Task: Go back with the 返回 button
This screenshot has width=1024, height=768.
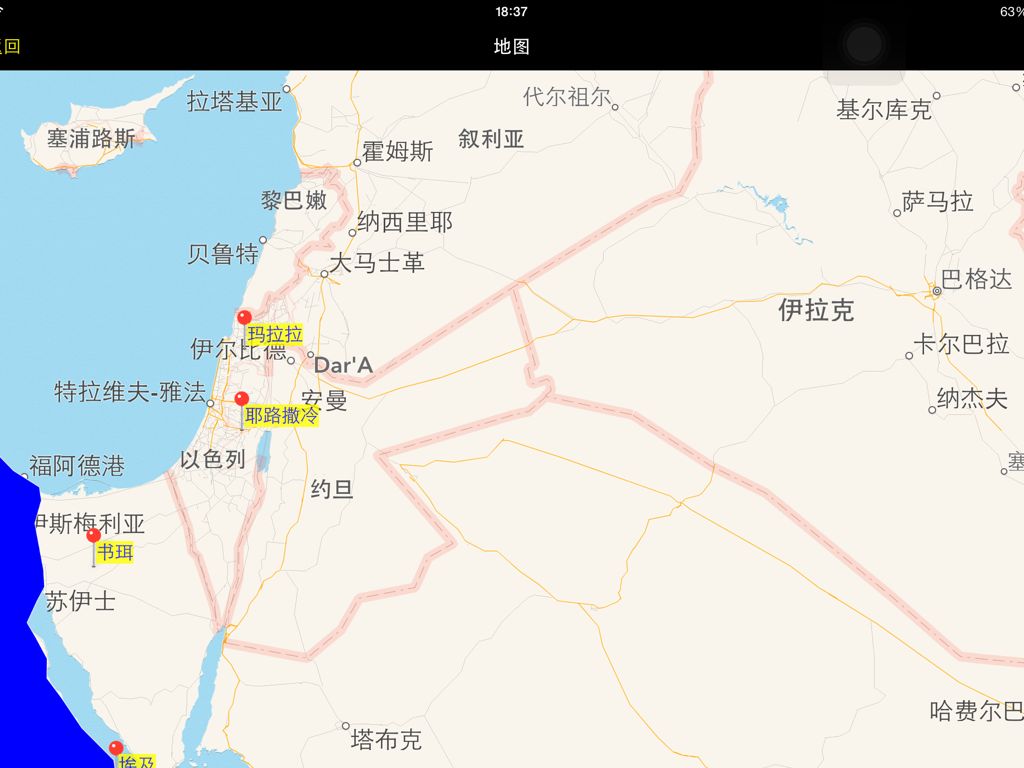Action: click(9, 46)
